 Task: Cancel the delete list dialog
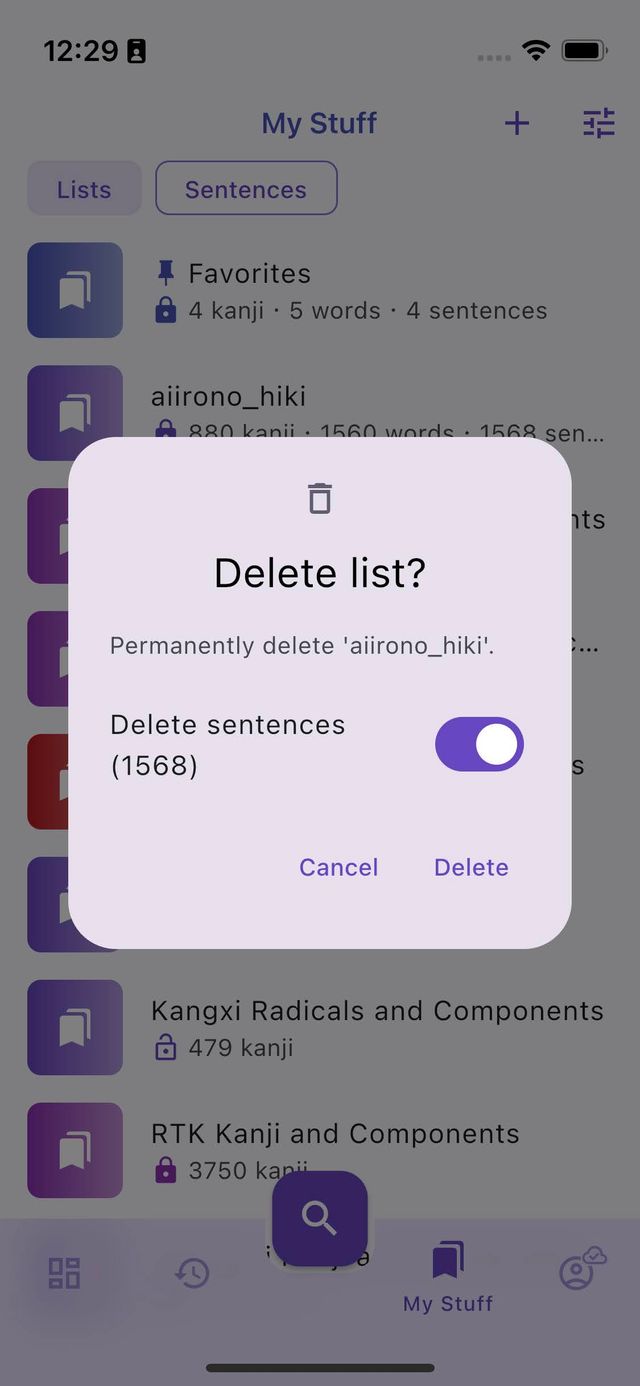(339, 867)
